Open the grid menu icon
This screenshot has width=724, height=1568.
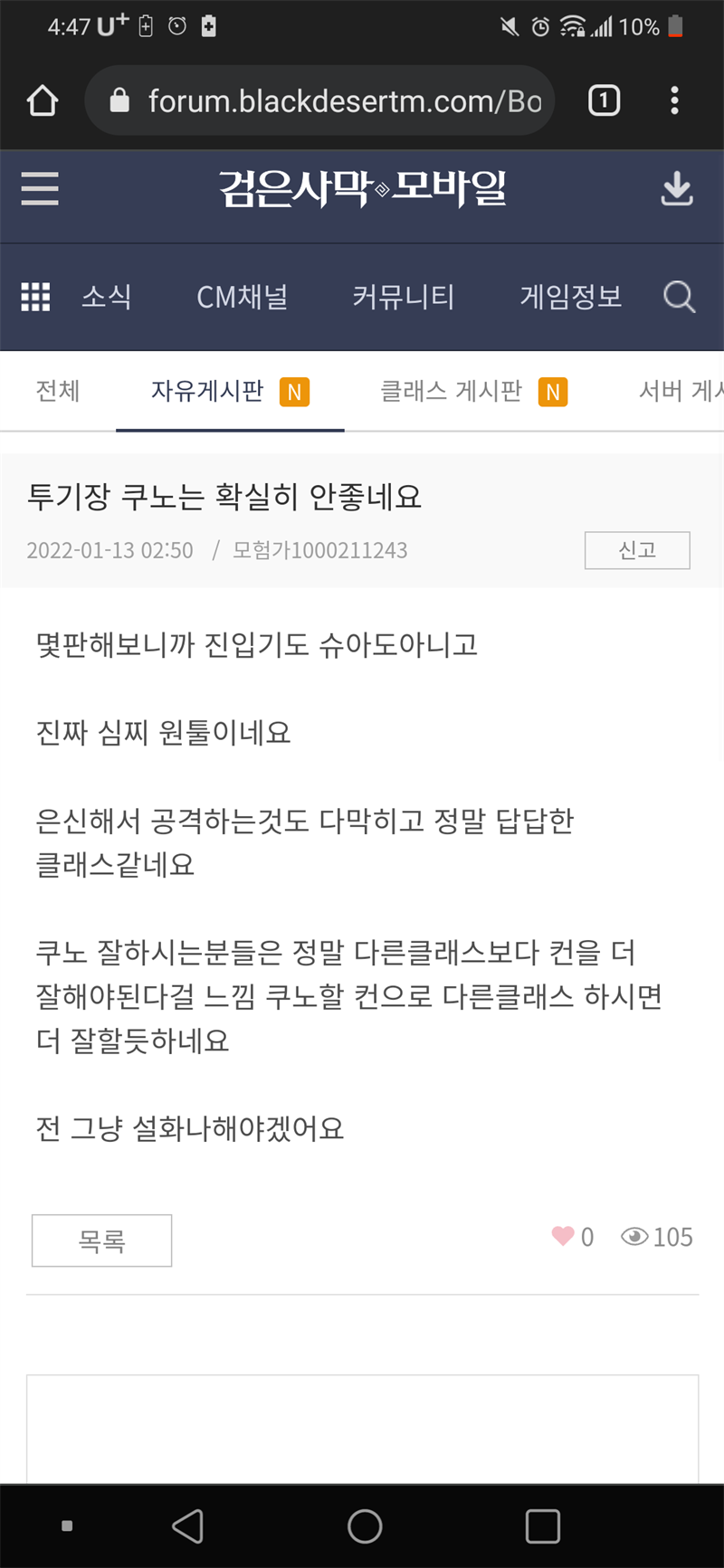pyautogui.click(x=35, y=297)
